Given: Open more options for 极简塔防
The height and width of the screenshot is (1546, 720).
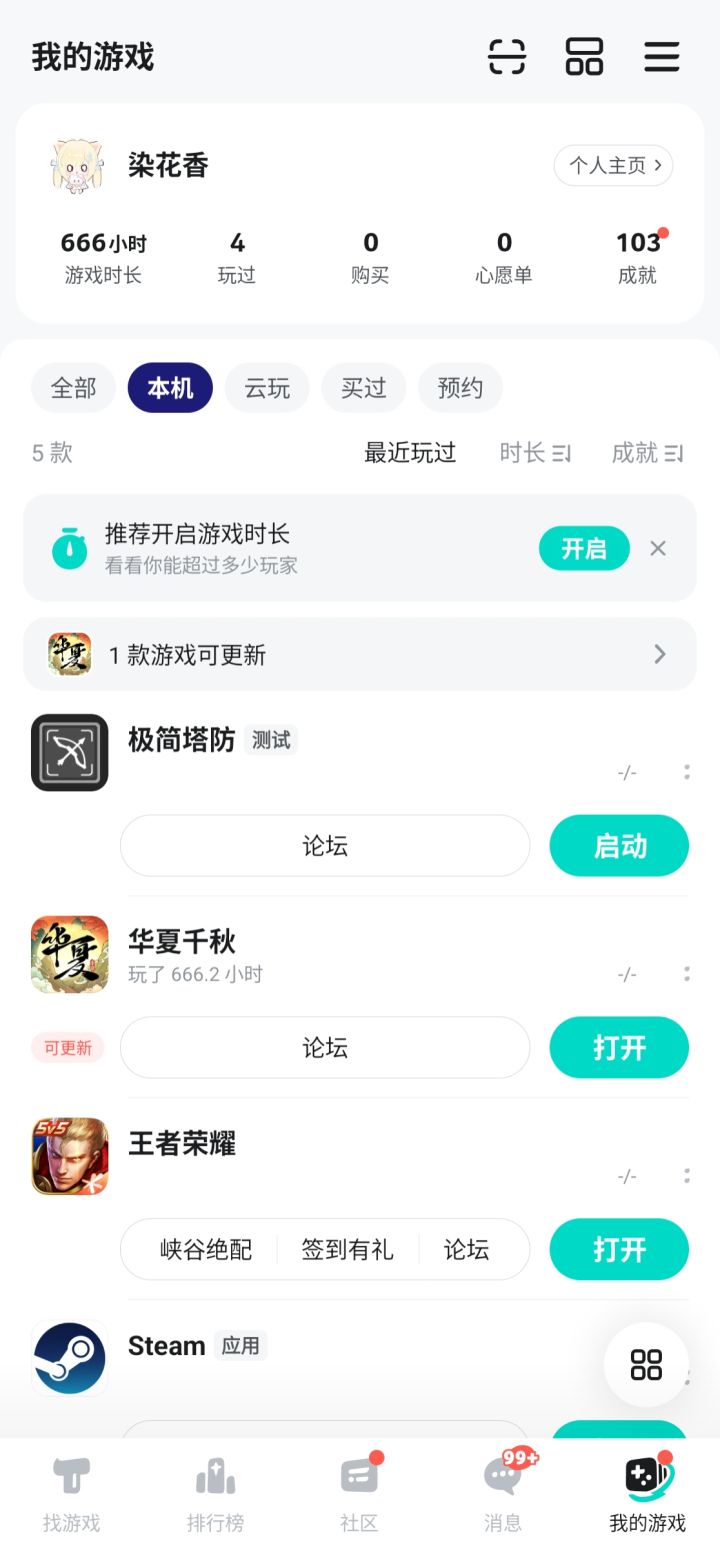Looking at the screenshot, I should click(x=686, y=771).
